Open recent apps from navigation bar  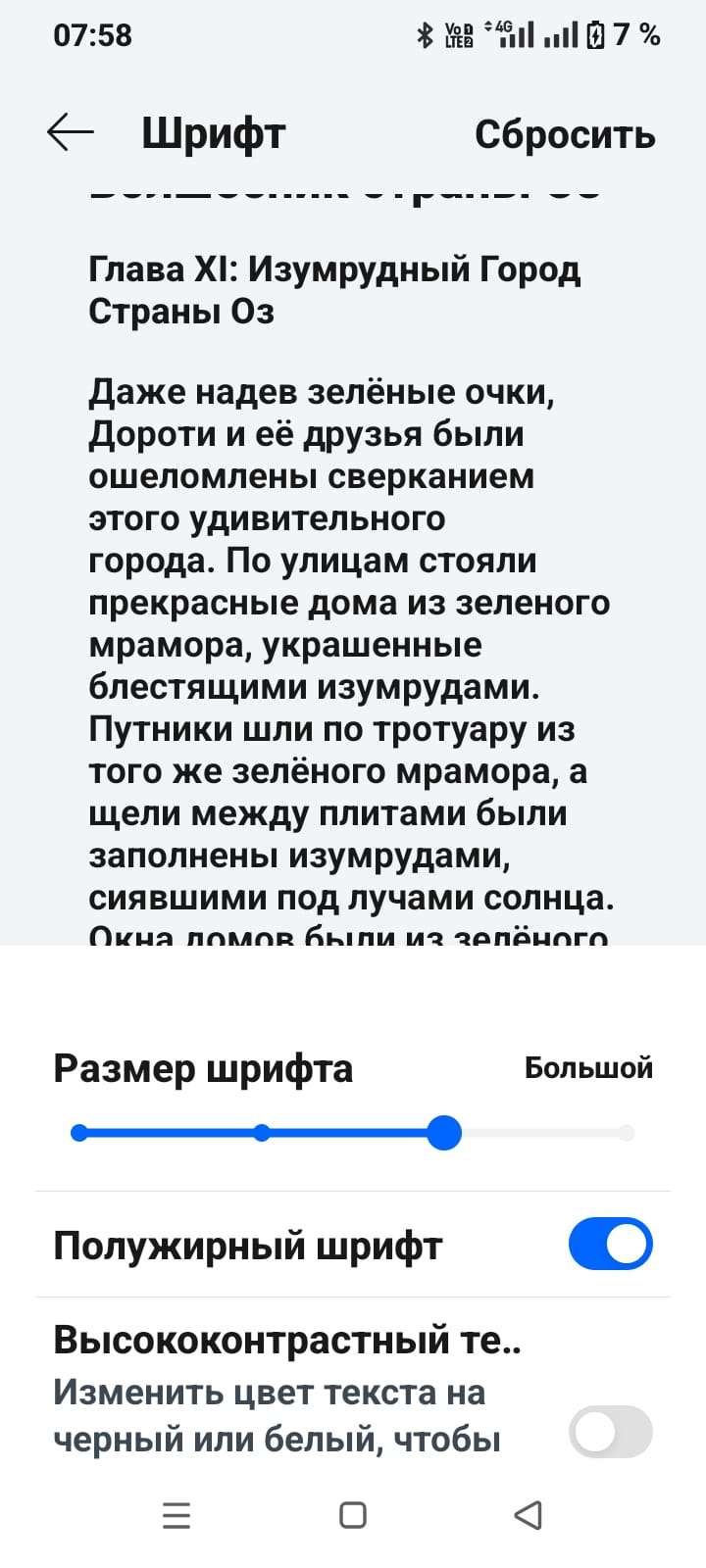pos(176,1515)
